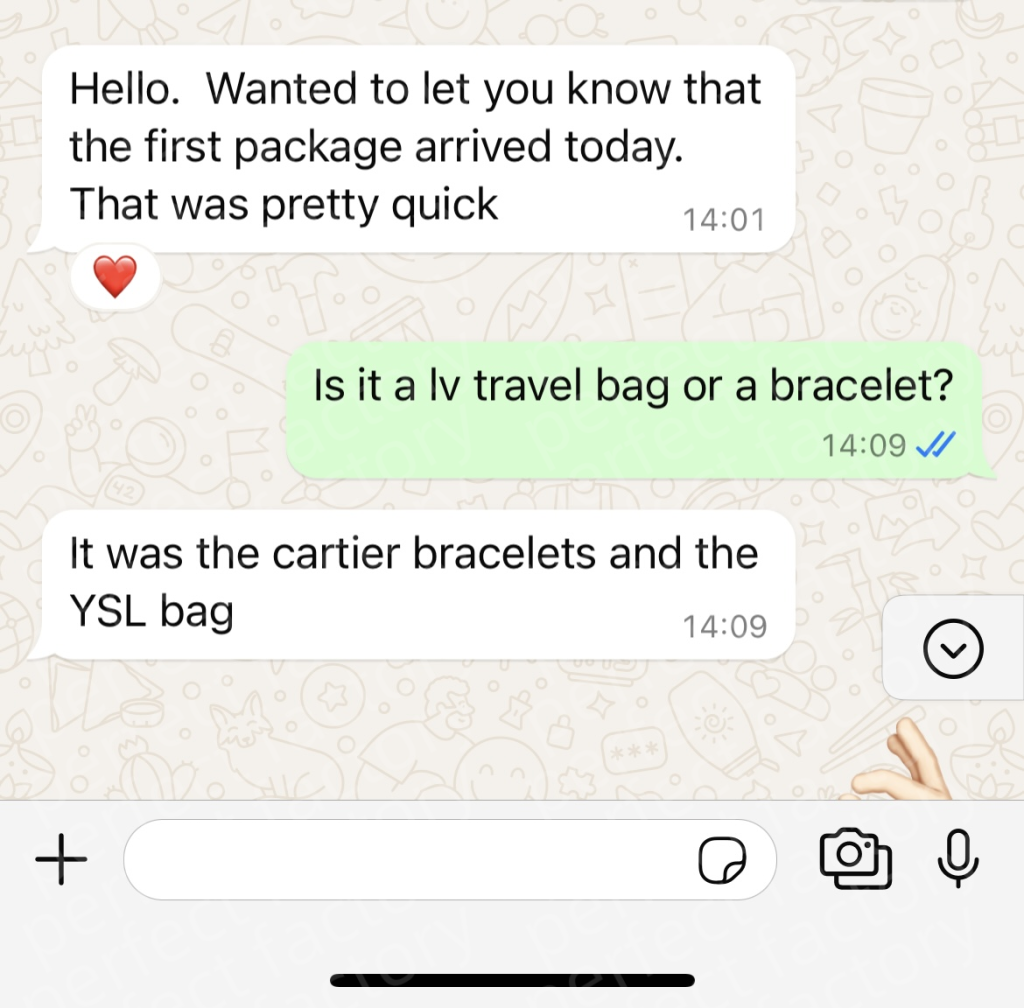Open the camera to take photo
The width and height of the screenshot is (1024, 1008).
pos(855,860)
